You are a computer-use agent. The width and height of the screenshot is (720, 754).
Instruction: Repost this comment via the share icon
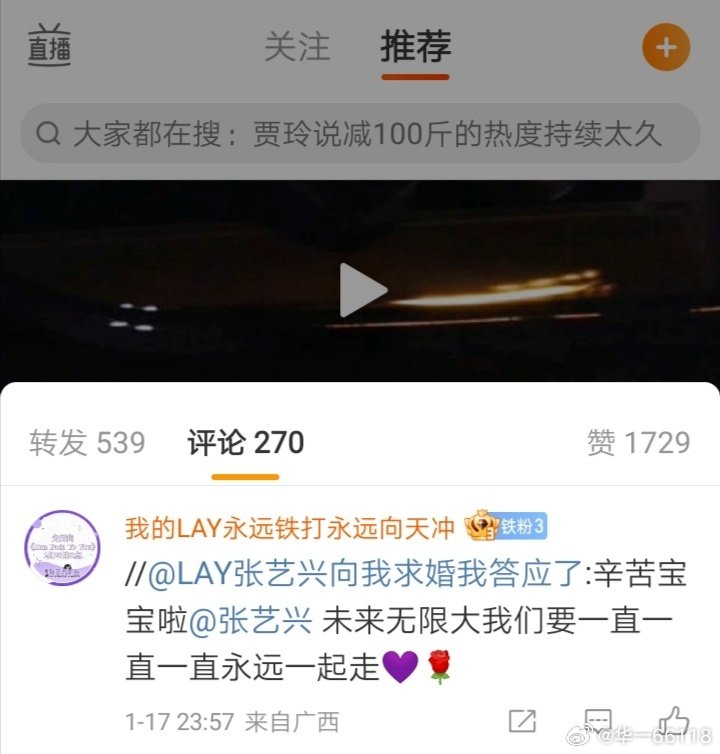coord(522,720)
